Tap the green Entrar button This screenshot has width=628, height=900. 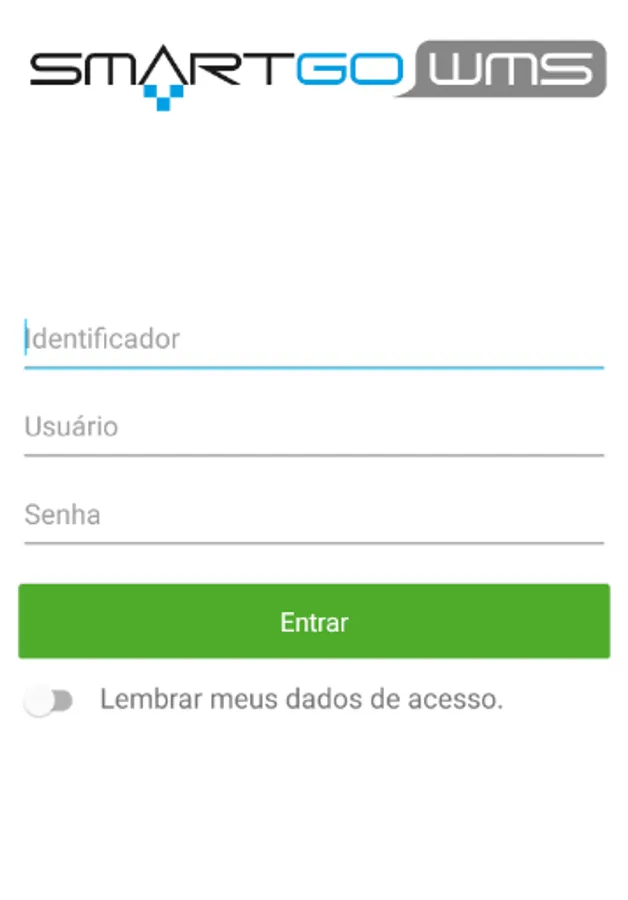pos(314,622)
